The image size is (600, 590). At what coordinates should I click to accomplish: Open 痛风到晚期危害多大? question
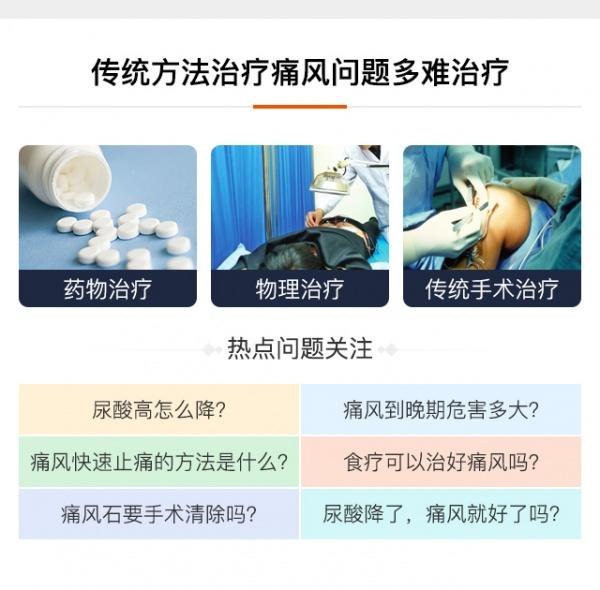click(441, 409)
